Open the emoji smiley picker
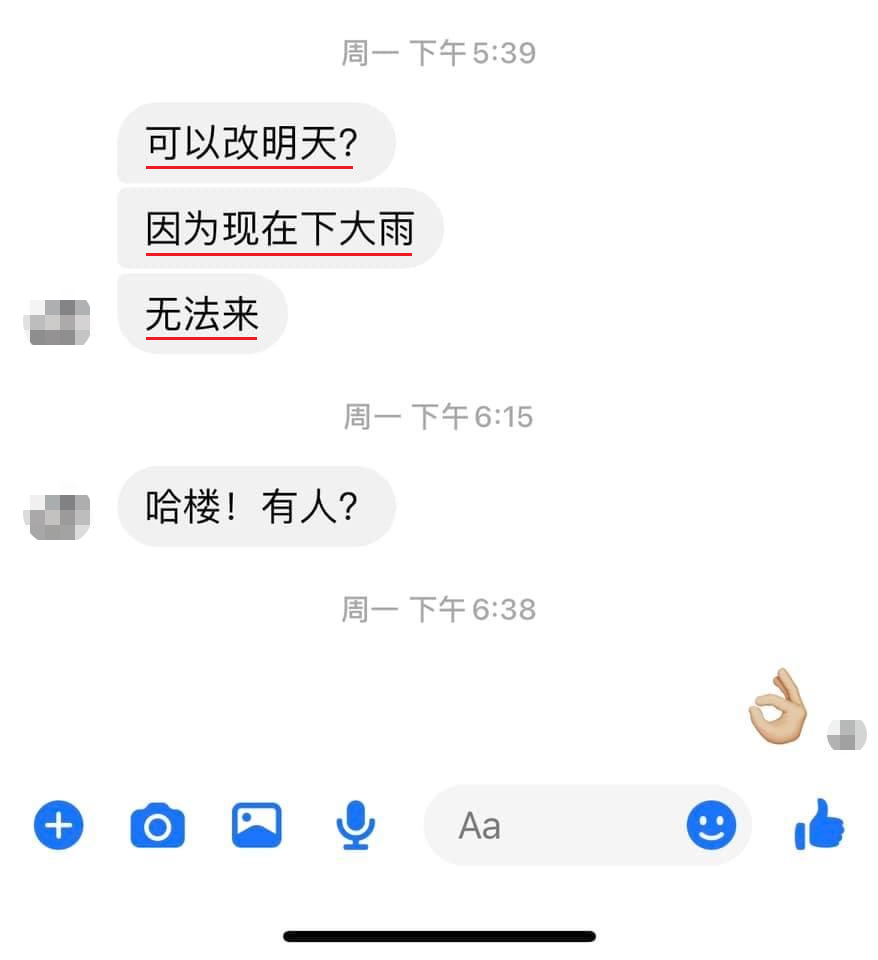This screenshot has width=878, height=960. pyautogui.click(x=711, y=826)
